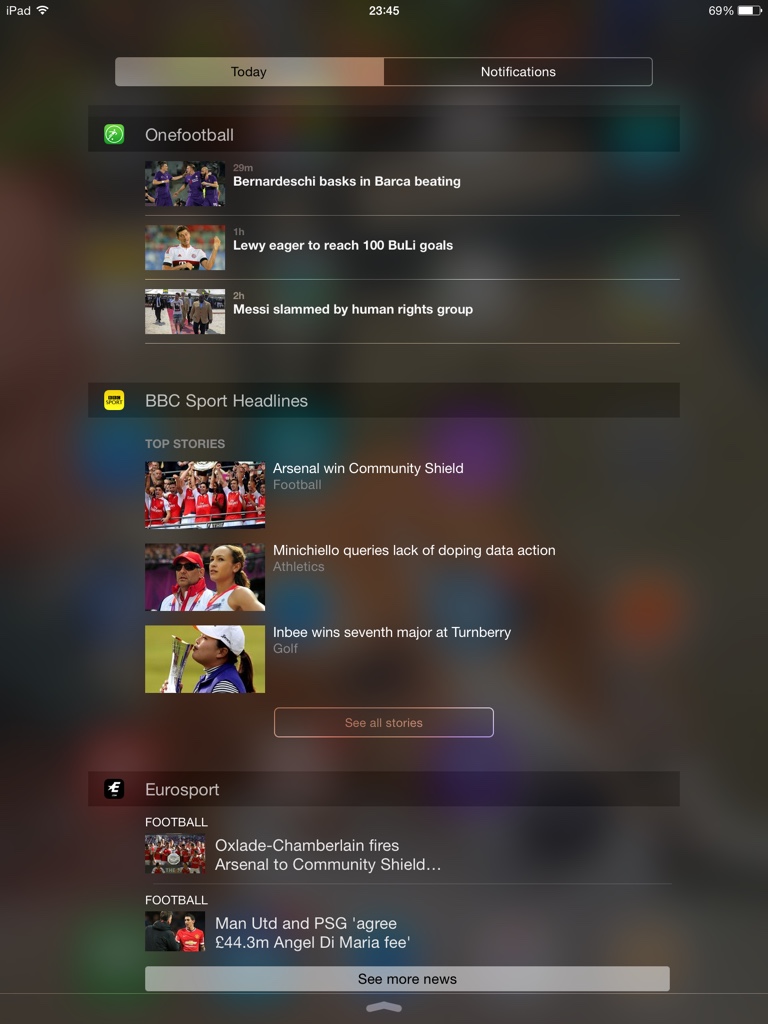
Task: Switch to the Today tab
Action: tap(249, 72)
